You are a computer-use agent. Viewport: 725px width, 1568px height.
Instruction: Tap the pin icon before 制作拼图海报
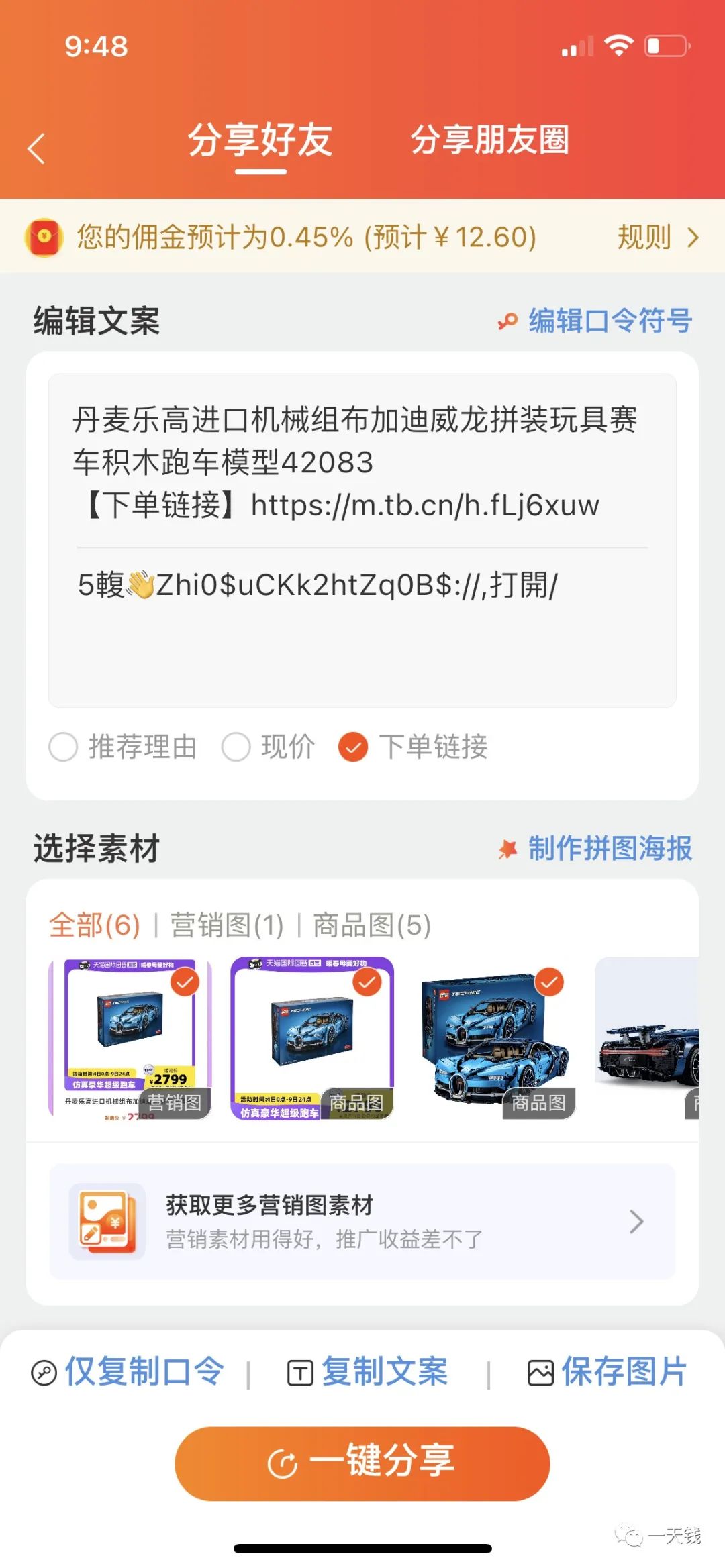pos(508,847)
